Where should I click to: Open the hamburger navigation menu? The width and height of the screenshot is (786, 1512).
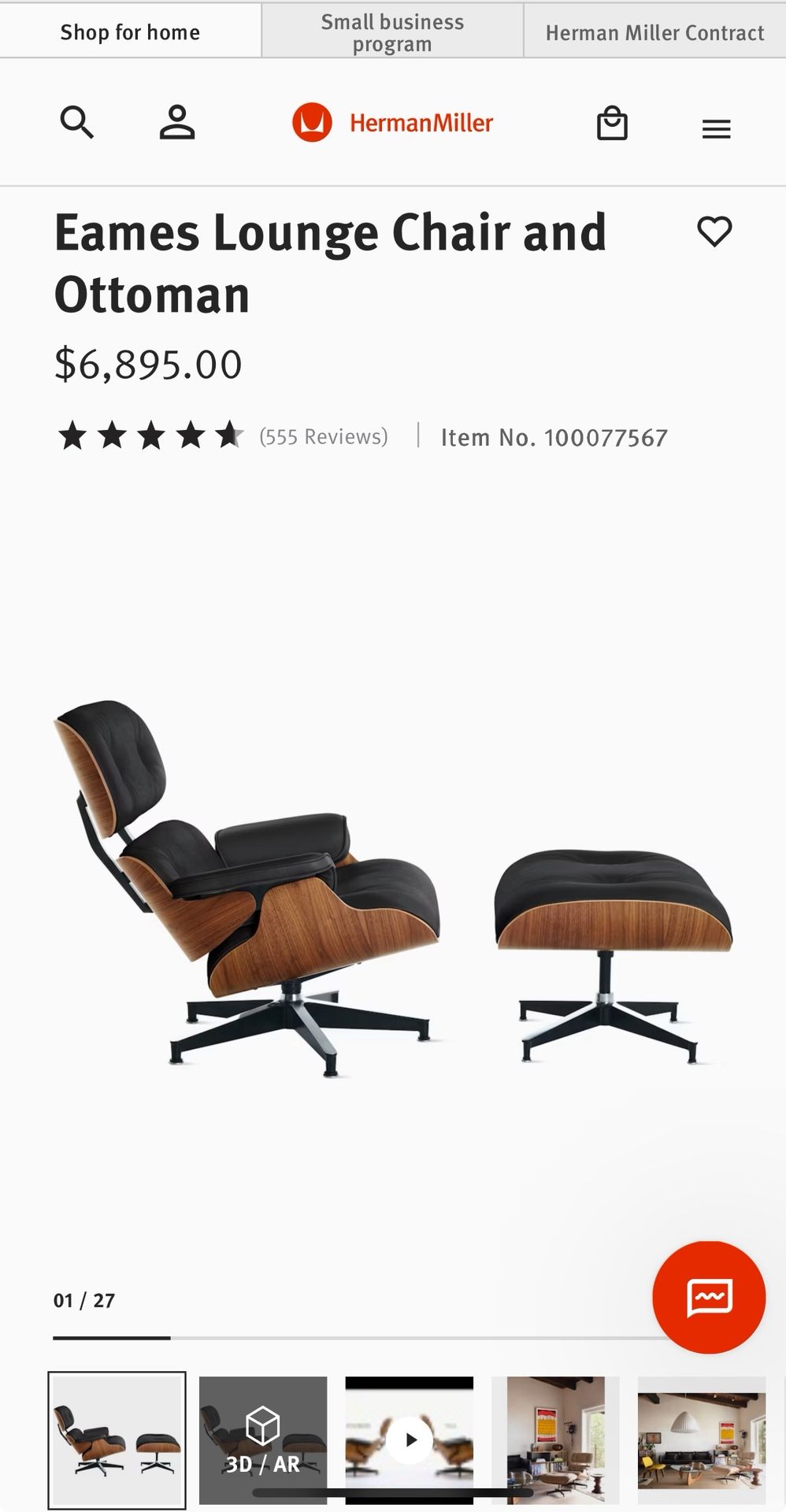coord(716,128)
